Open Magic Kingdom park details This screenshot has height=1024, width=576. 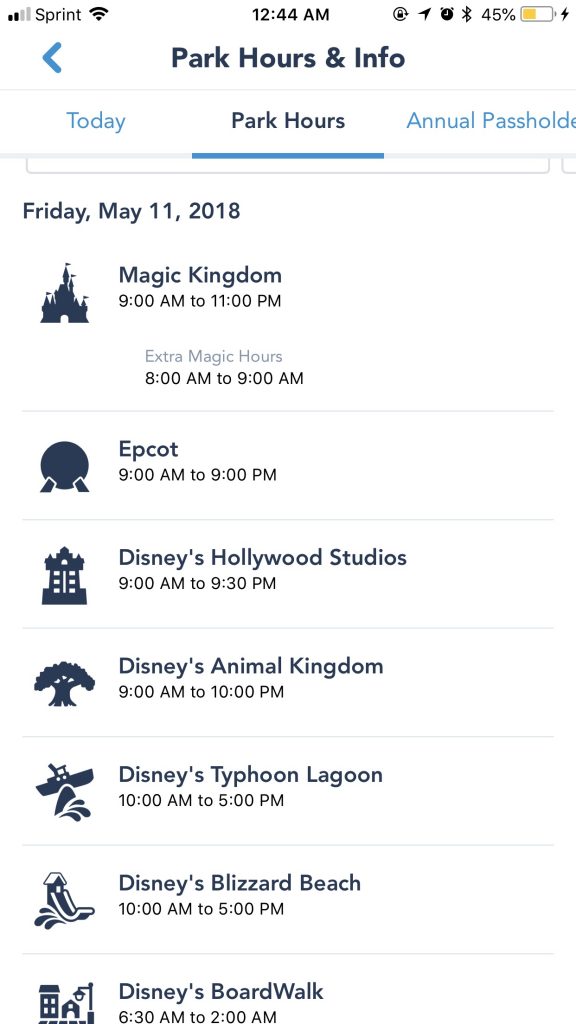pyautogui.click(x=288, y=326)
